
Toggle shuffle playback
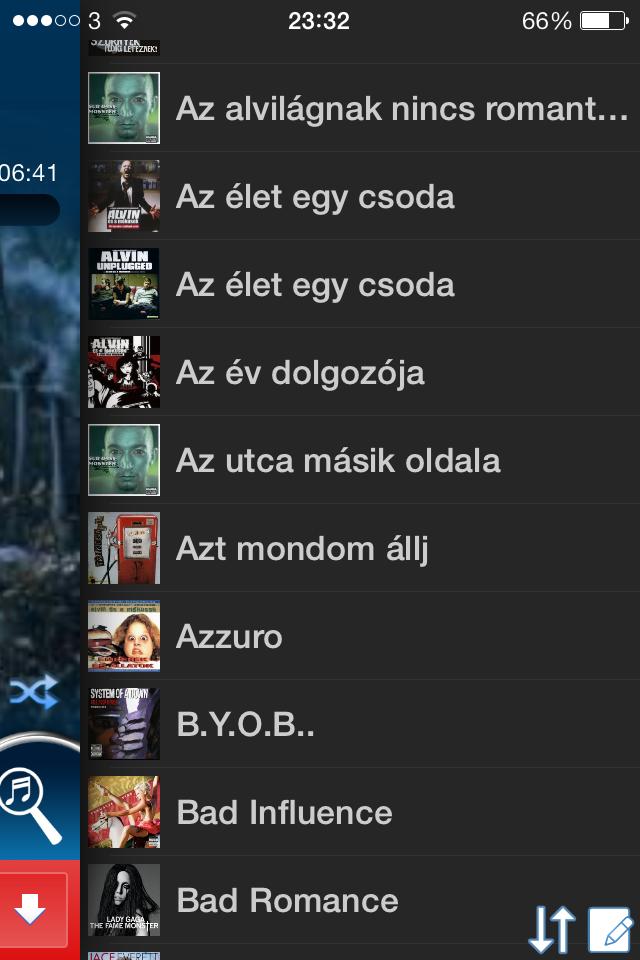(x=33, y=692)
